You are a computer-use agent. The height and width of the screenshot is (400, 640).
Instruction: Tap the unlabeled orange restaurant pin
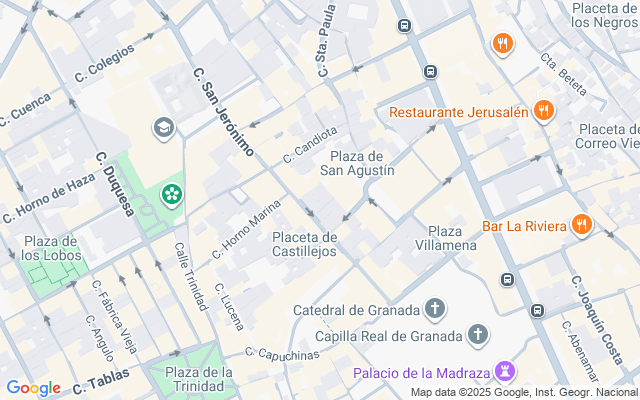point(502,44)
